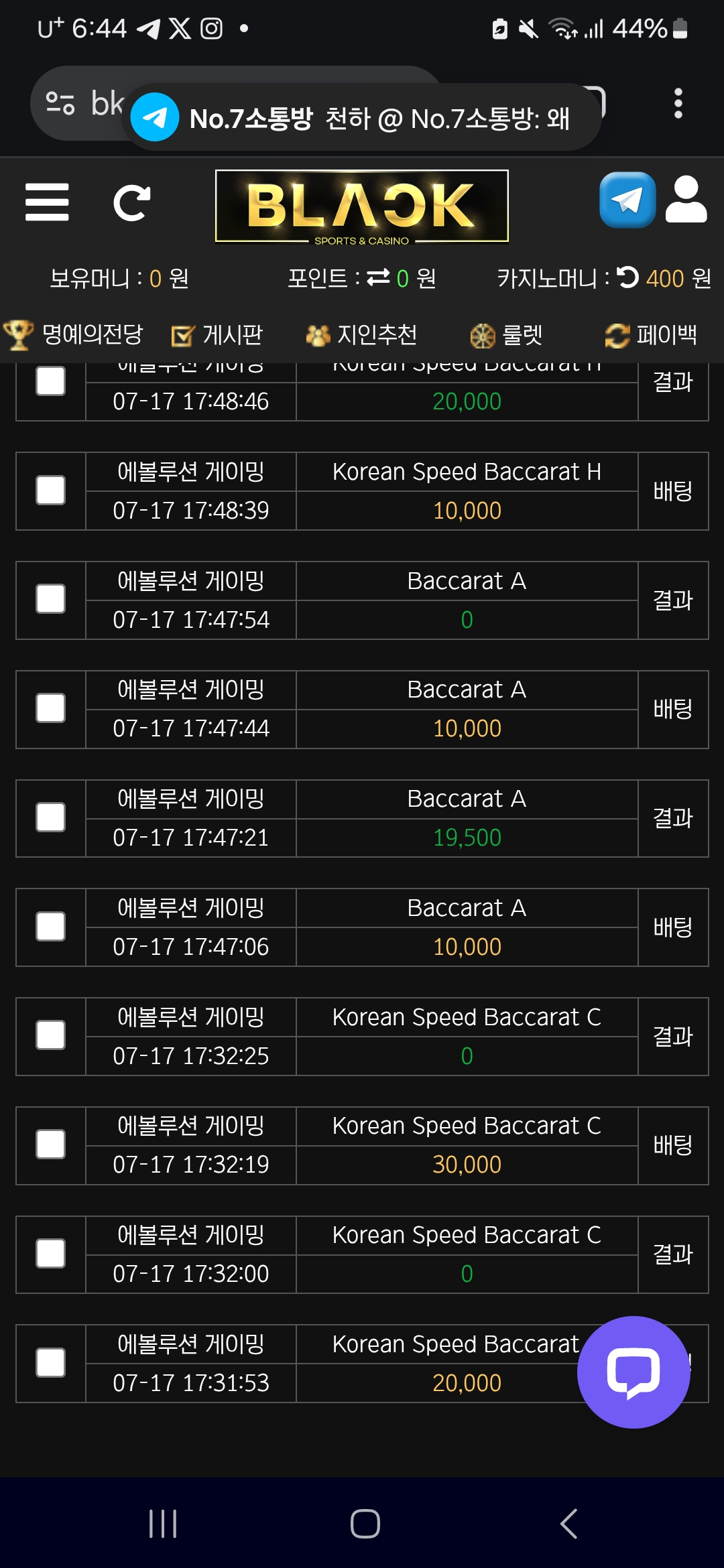Open the 룰렛 roulette page
Screen dimensions: 724x1568
tap(507, 334)
